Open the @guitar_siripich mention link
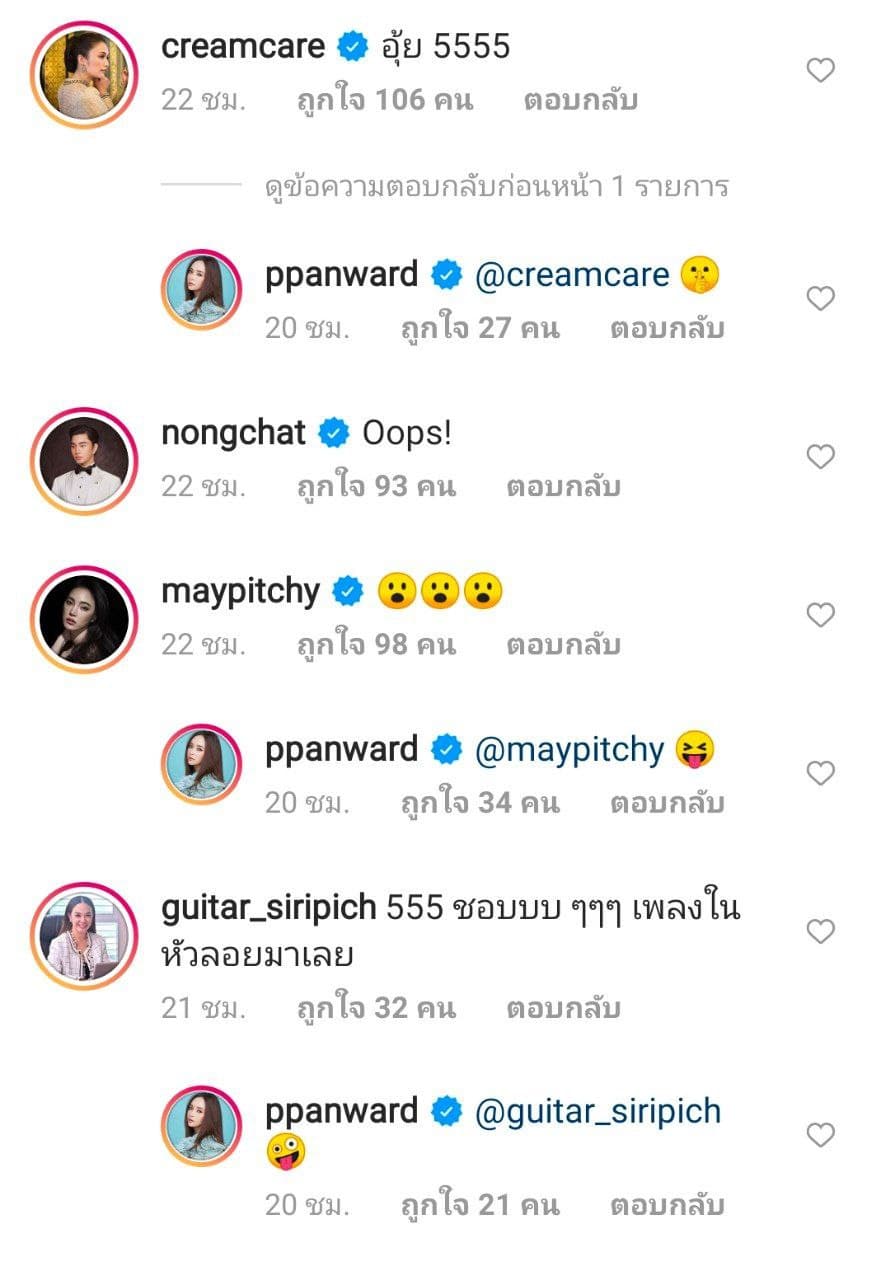 pyautogui.click(x=597, y=1112)
